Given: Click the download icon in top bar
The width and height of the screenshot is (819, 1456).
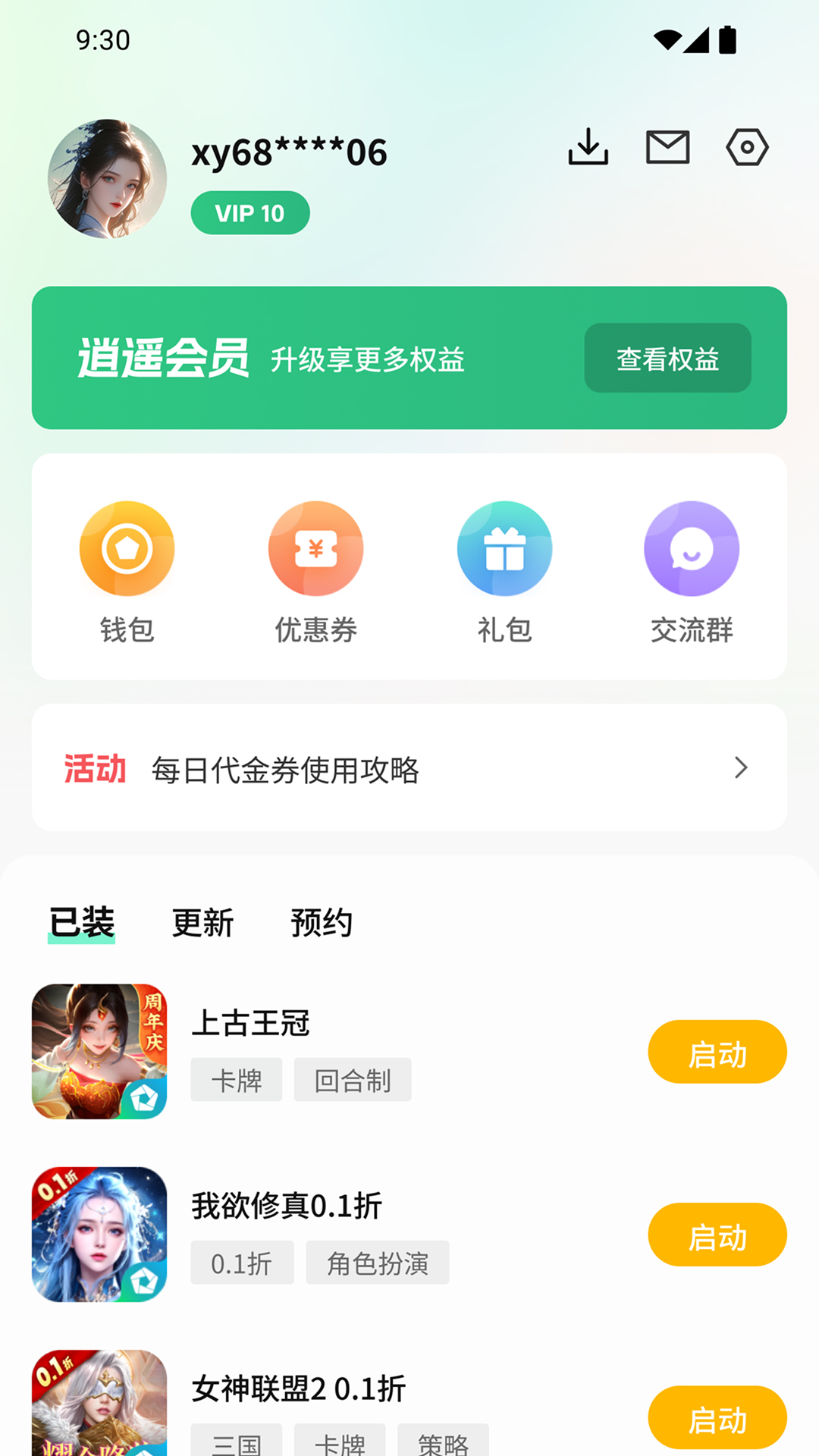Looking at the screenshot, I should click(x=589, y=147).
